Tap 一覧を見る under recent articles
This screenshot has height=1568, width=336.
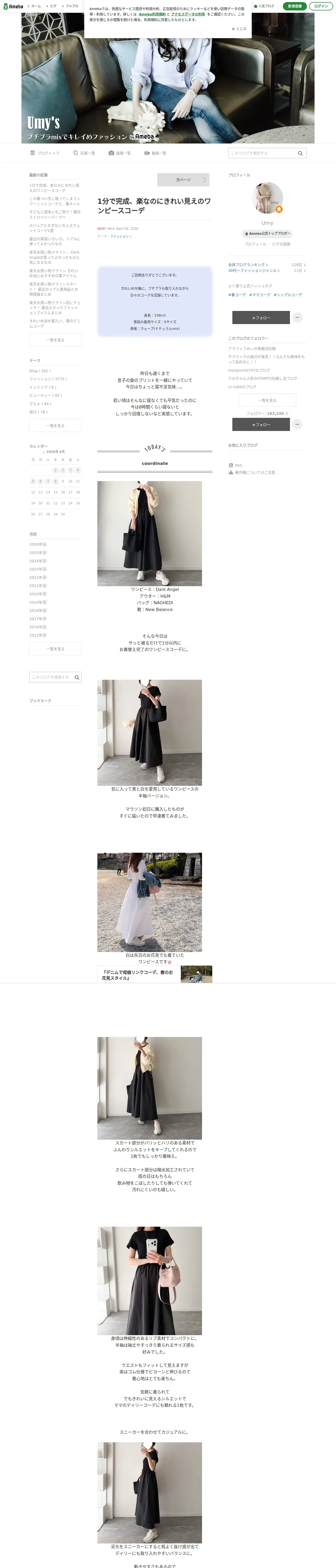pos(55,340)
